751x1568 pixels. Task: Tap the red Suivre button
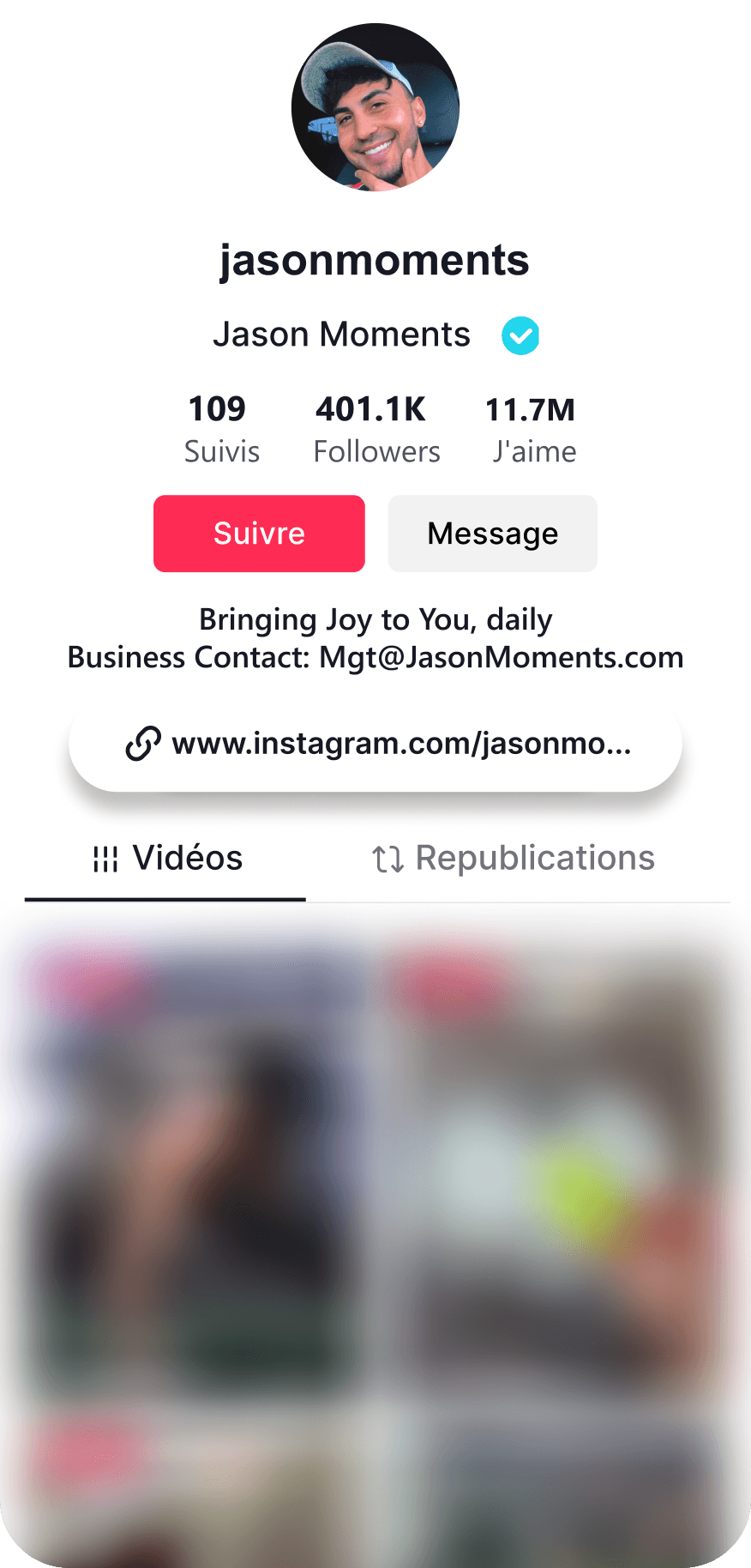pos(259,534)
